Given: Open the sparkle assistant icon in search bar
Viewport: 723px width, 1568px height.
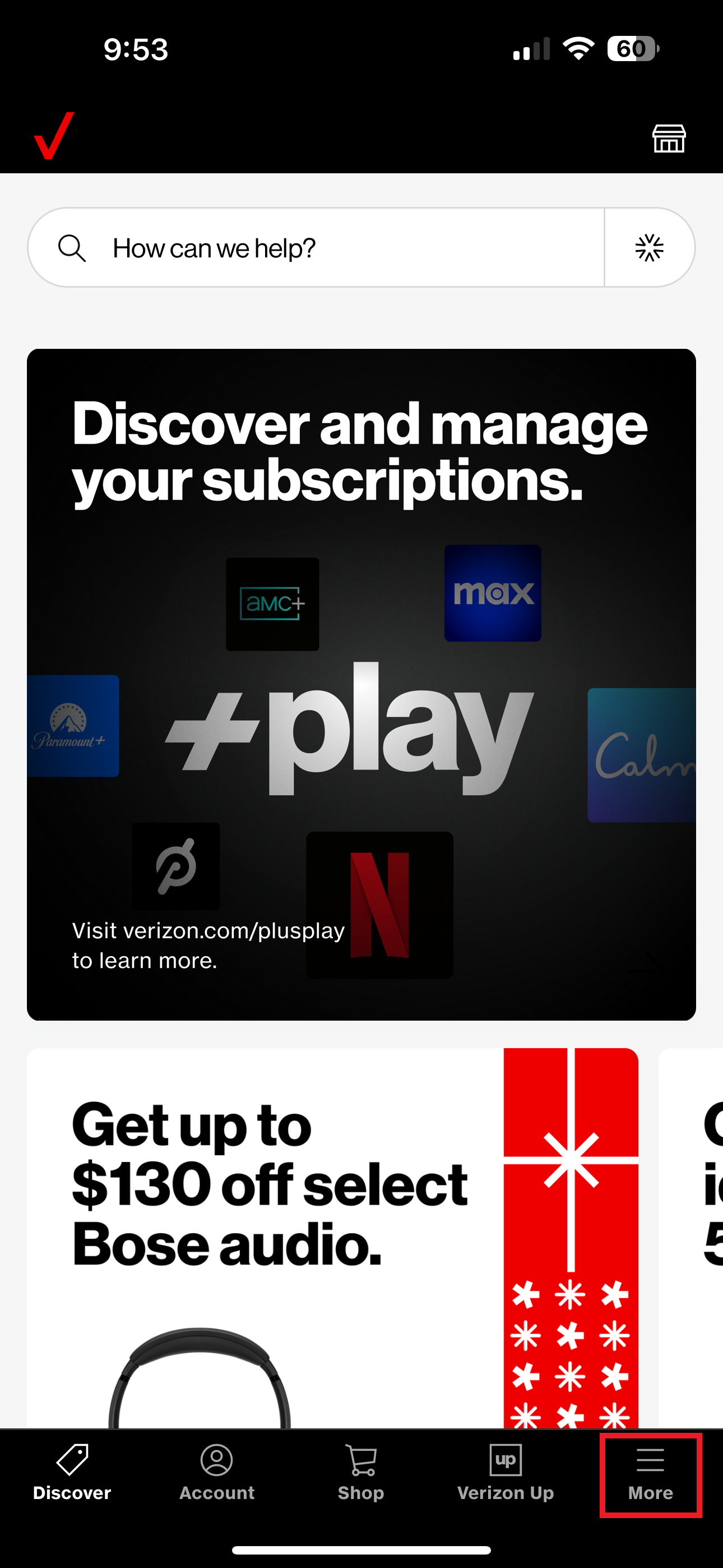Looking at the screenshot, I should 650,248.
